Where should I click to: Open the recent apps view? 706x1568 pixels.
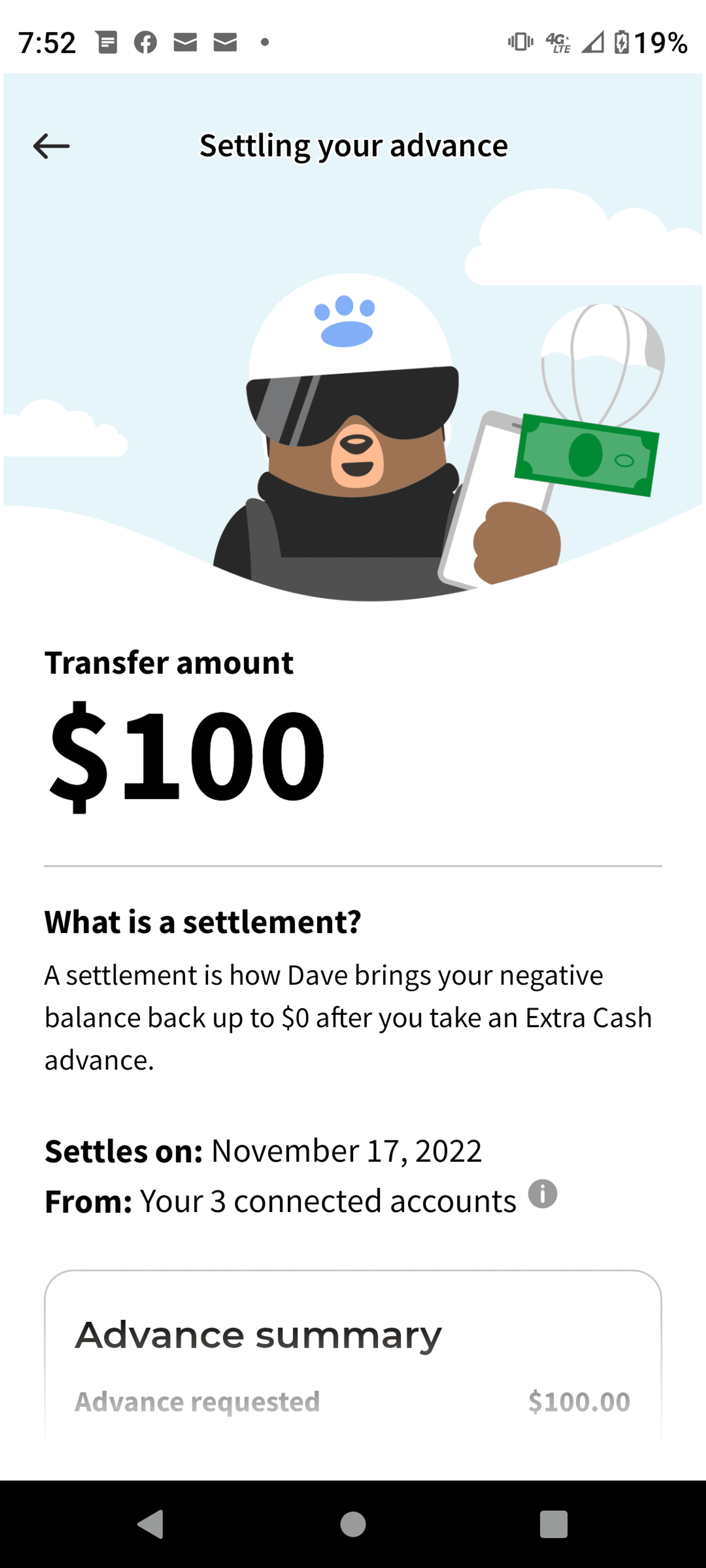[x=553, y=1524]
